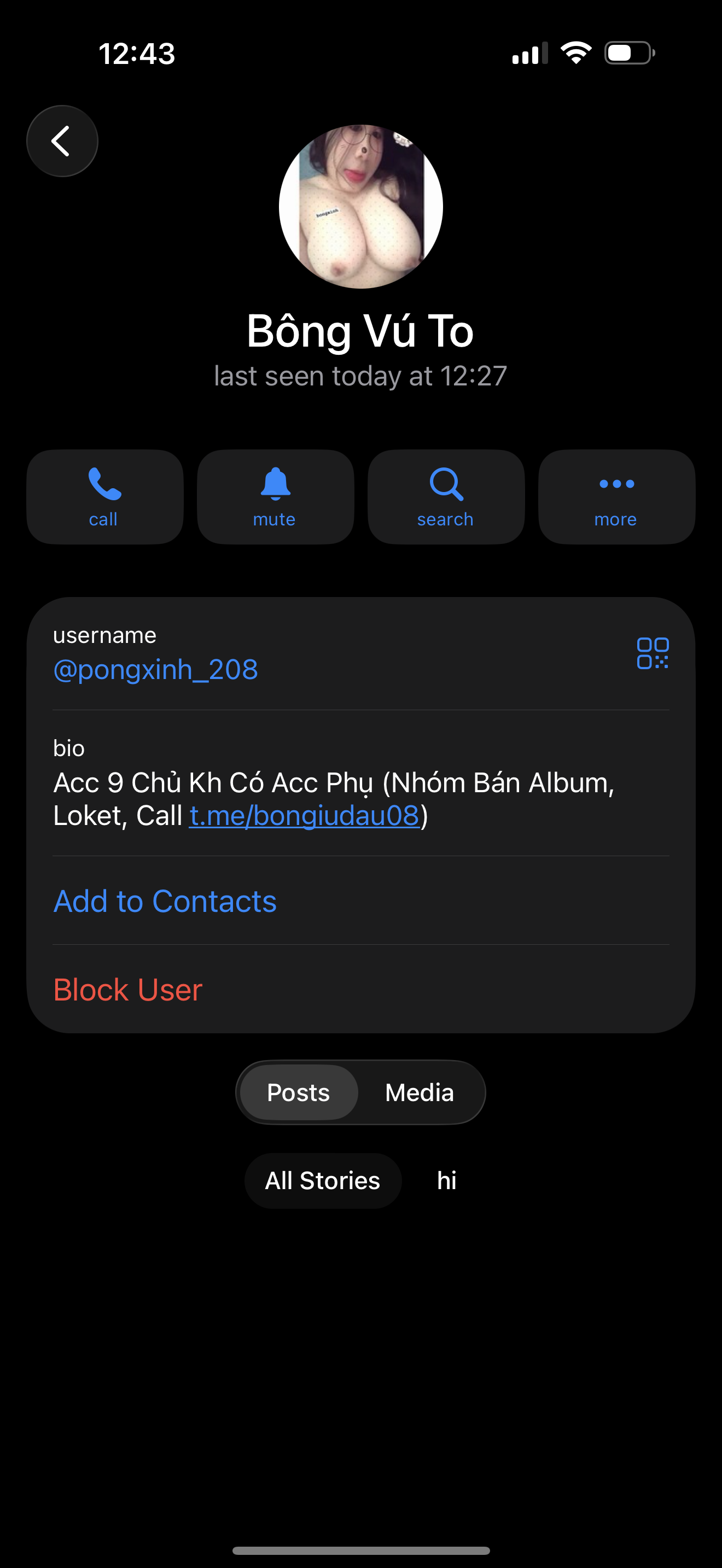
Task: Open the hi stories album
Action: pos(446,1181)
